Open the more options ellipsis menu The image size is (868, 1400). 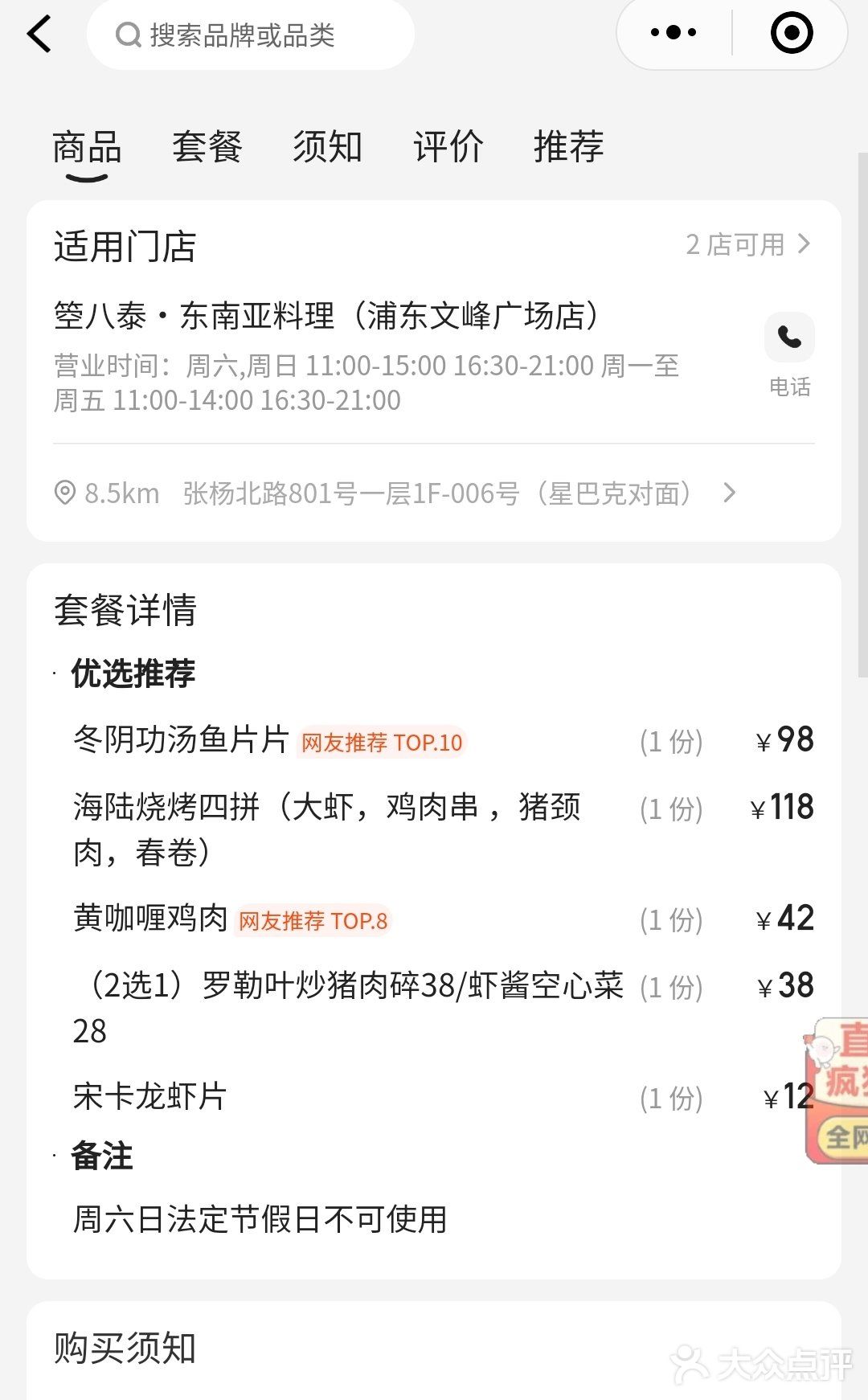[x=674, y=32]
